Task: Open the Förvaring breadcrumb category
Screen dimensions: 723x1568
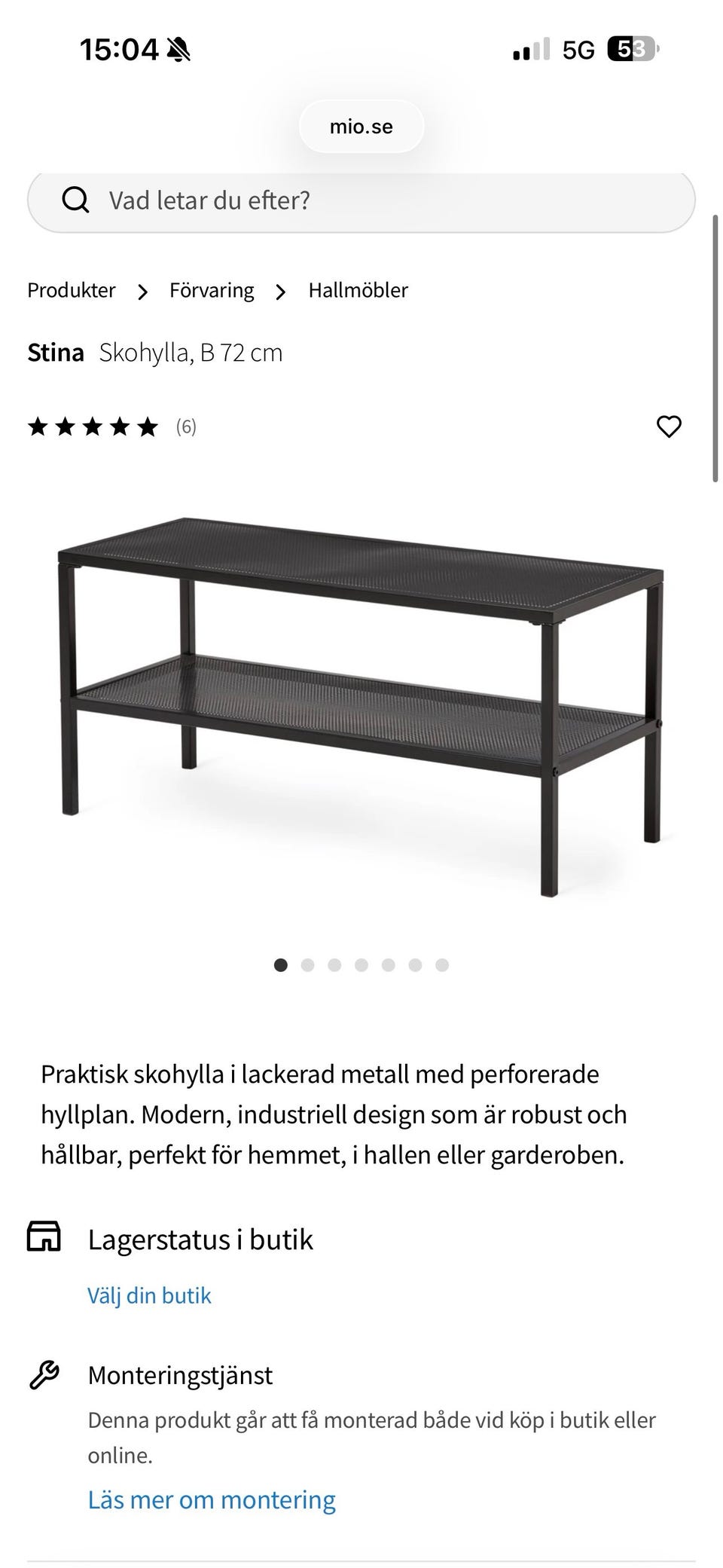Action: coord(212,290)
